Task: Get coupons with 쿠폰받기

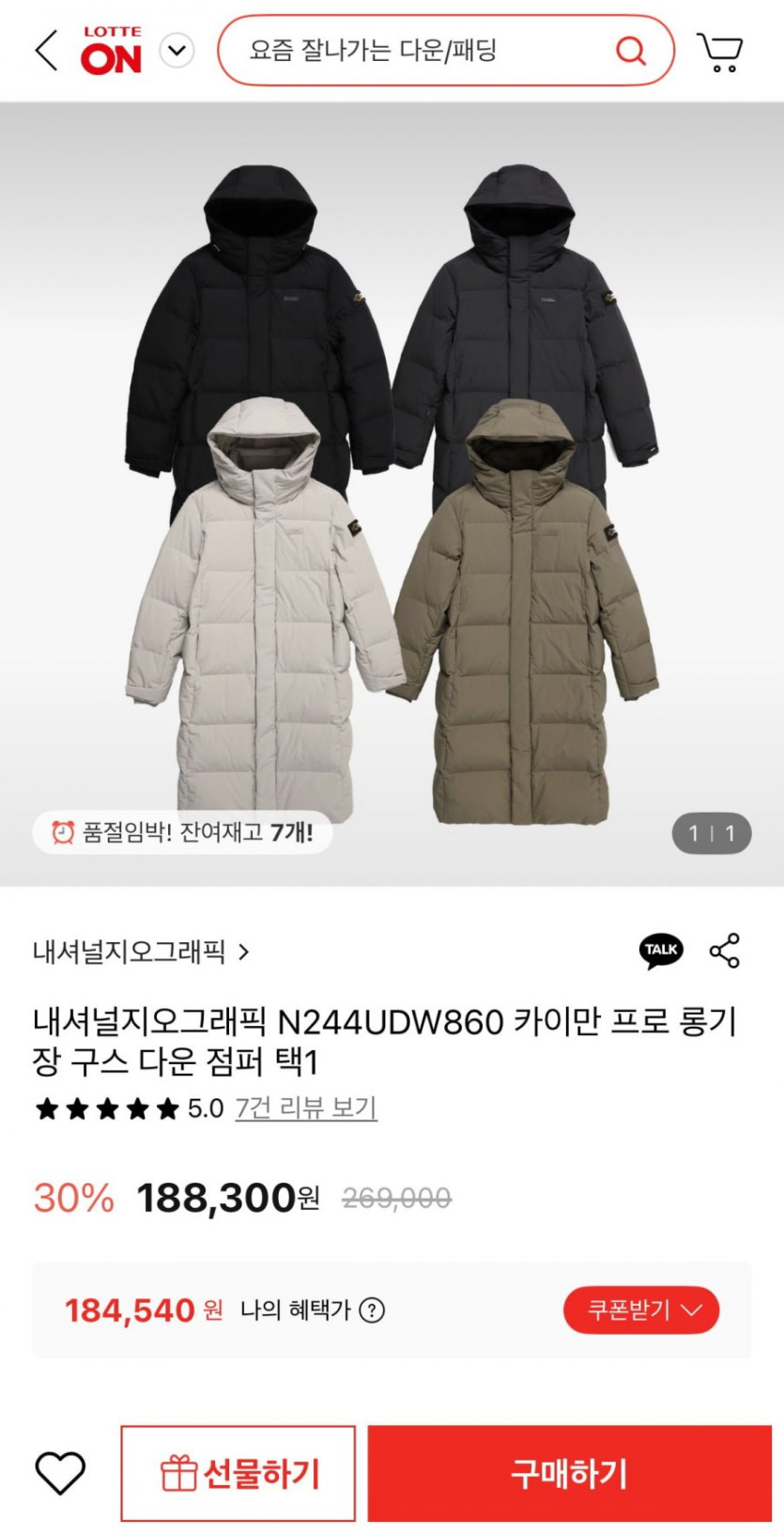Action: [641, 1309]
